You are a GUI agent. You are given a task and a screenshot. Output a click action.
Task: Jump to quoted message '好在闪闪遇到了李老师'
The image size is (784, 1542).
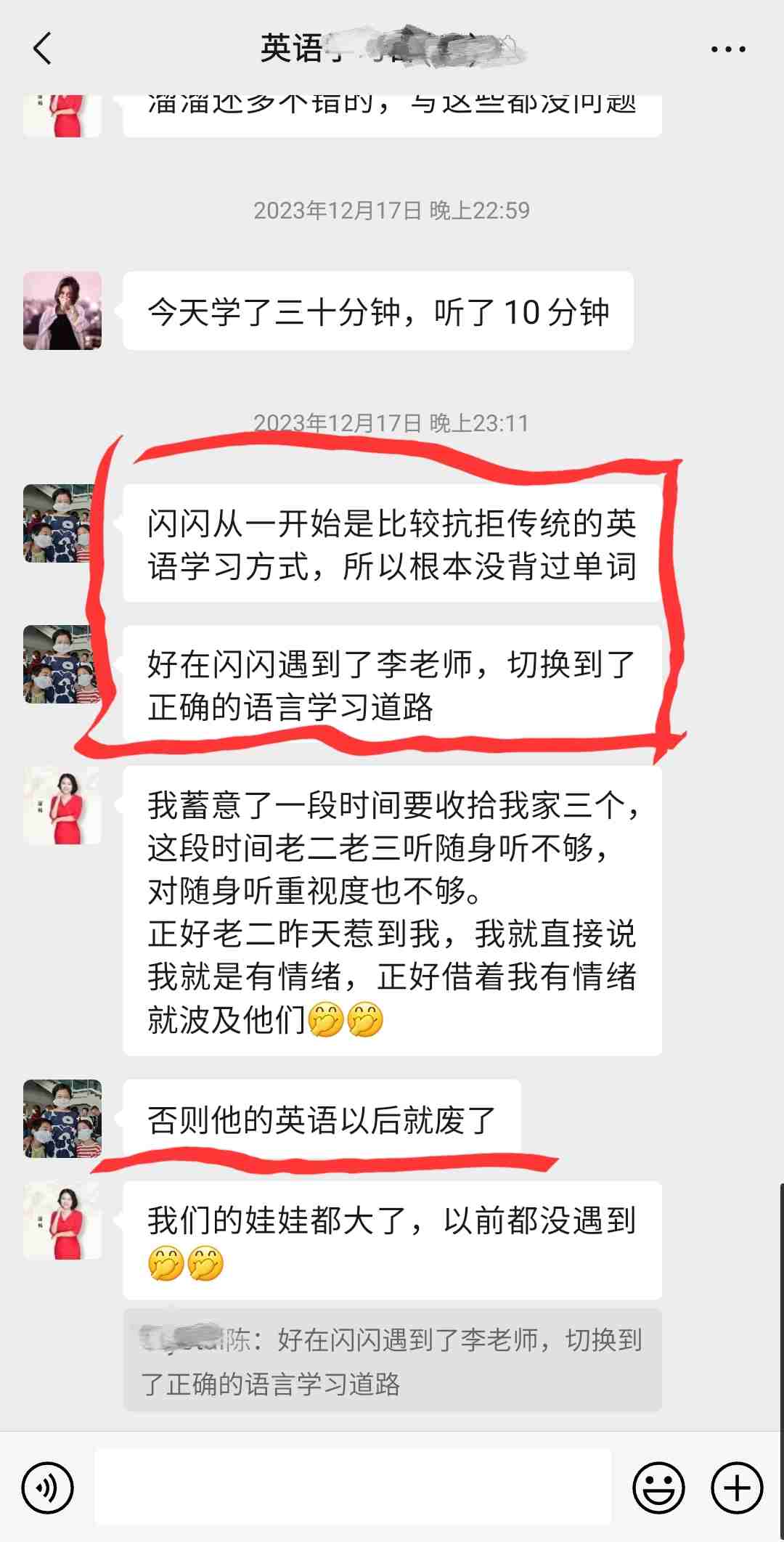point(392,1361)
